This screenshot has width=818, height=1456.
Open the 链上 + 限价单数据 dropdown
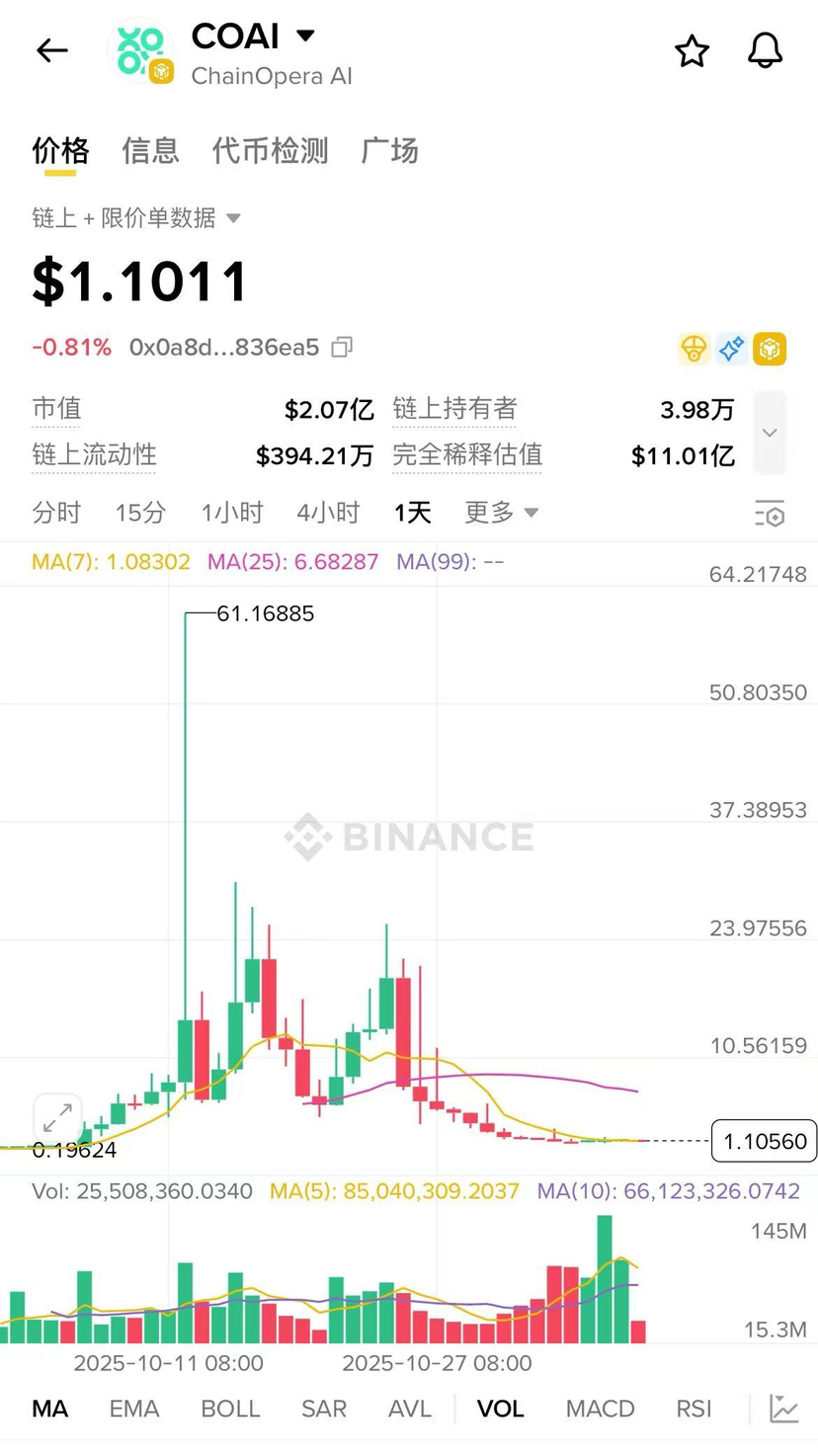[135, 217]
